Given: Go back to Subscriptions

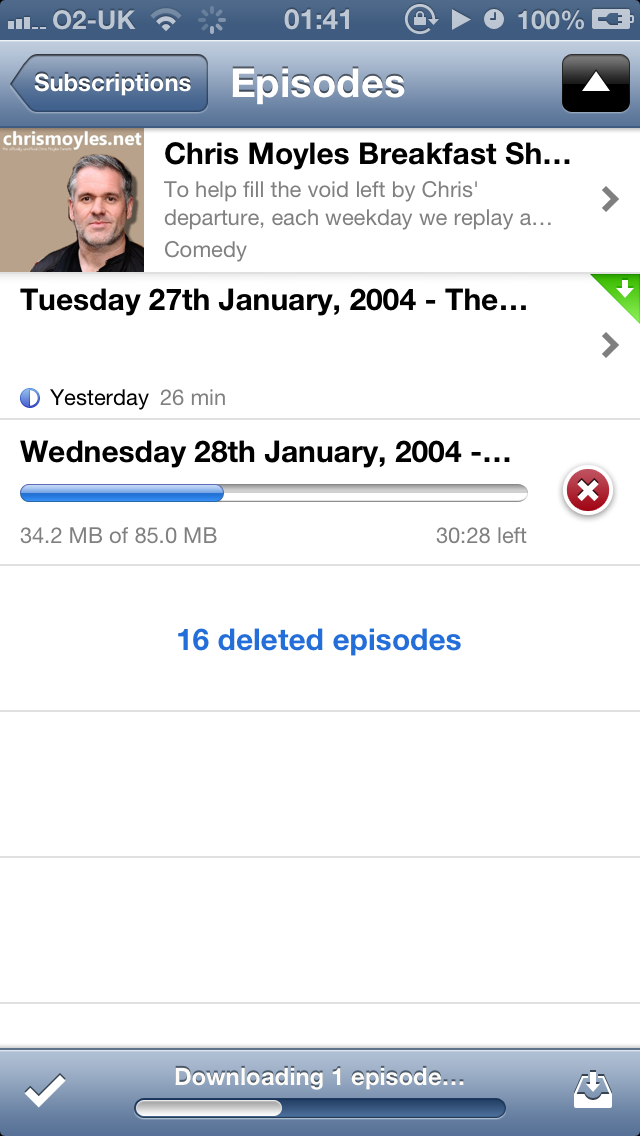Looking at the screenshot, I should tap(110, 84).
